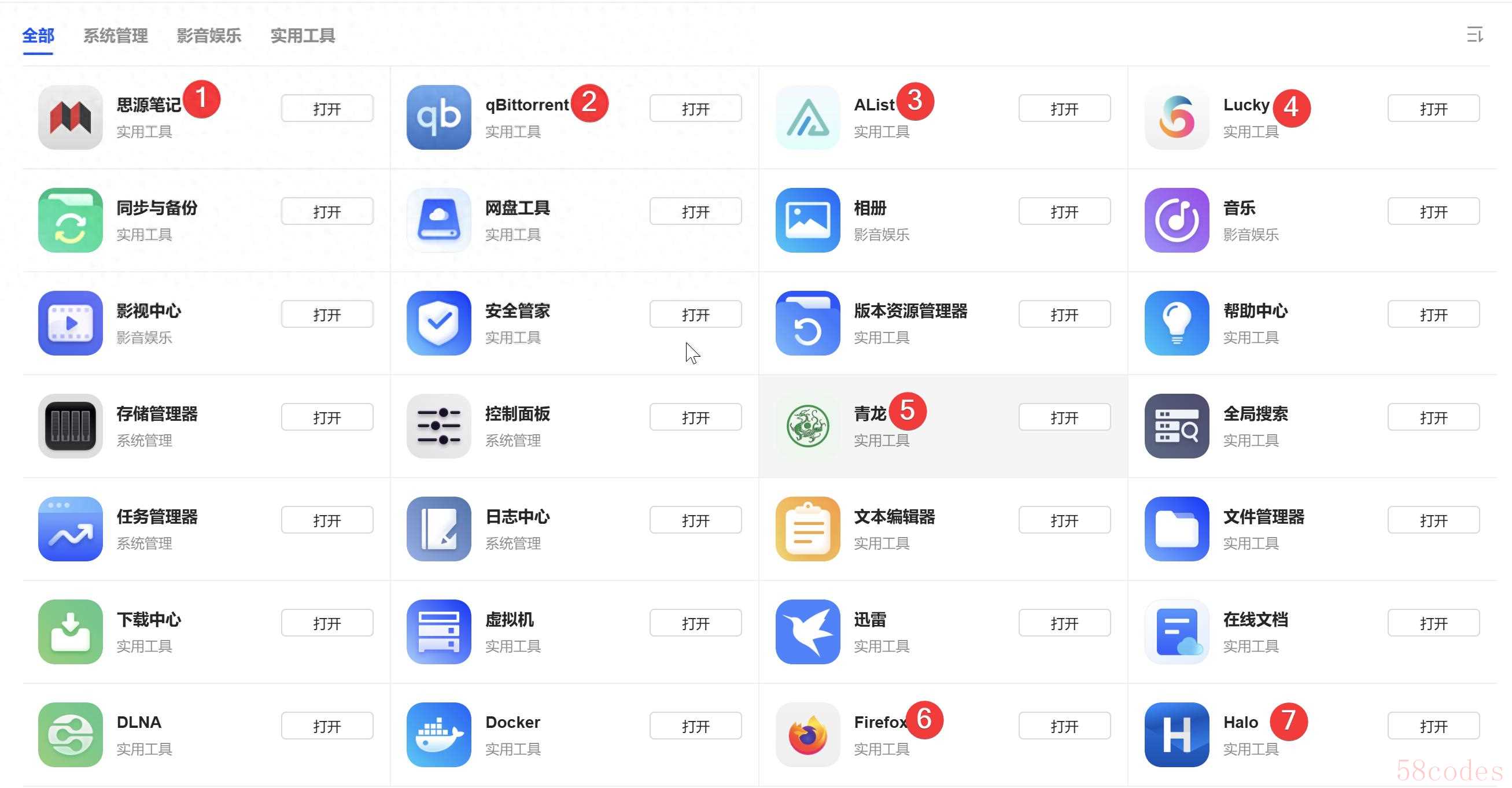Open 安全管家 via 打开 button
The image size is (1512, 788).
[695, 315]
